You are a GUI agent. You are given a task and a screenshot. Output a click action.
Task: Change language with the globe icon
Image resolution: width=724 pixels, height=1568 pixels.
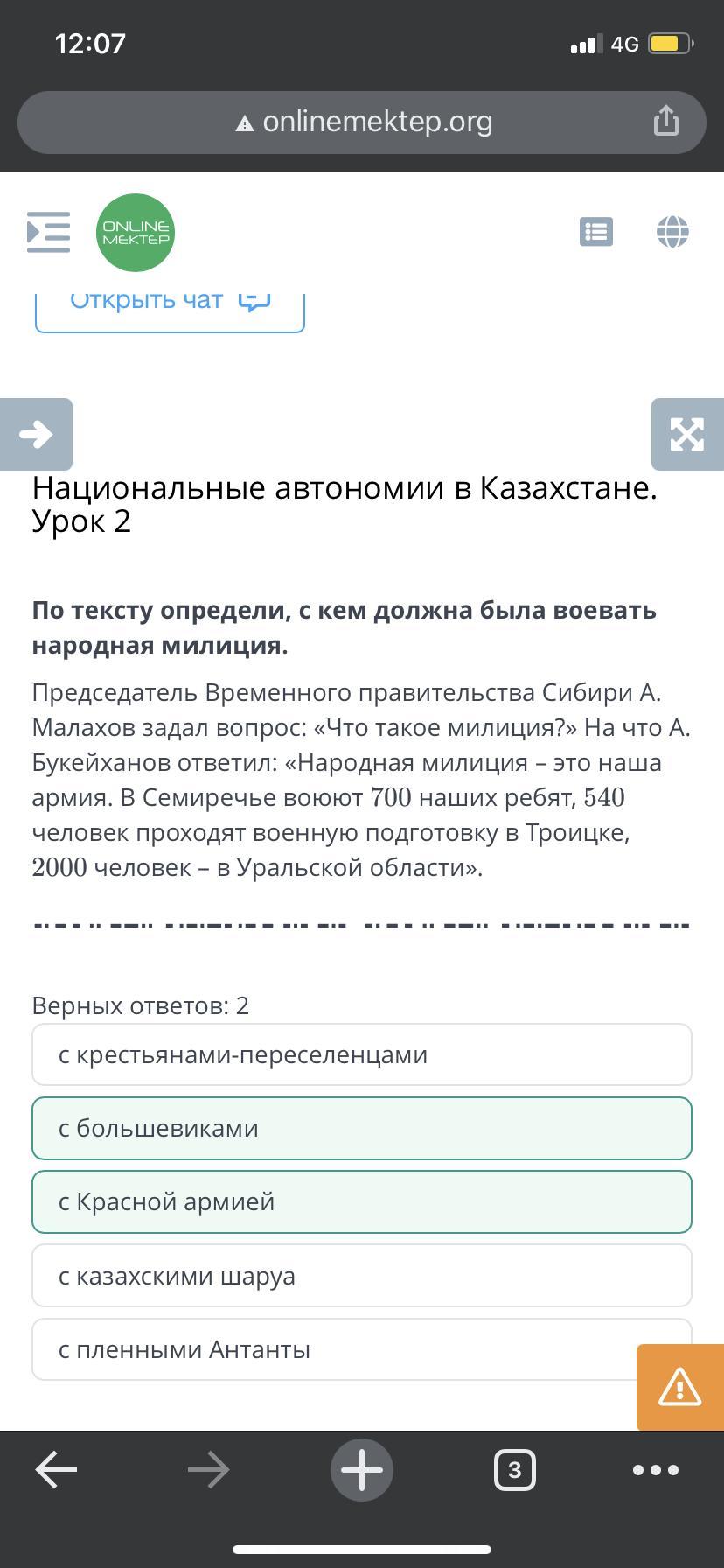[x=672, y=232]
